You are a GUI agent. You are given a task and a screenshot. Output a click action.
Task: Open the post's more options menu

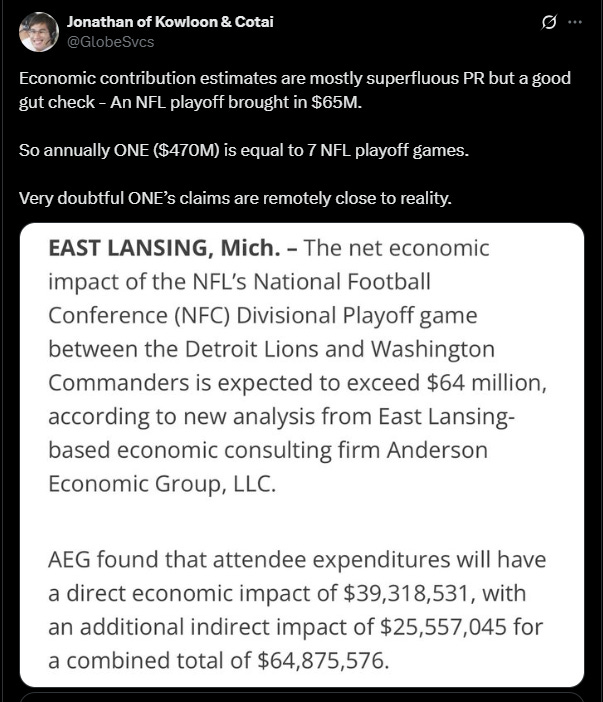click(574, 22)
